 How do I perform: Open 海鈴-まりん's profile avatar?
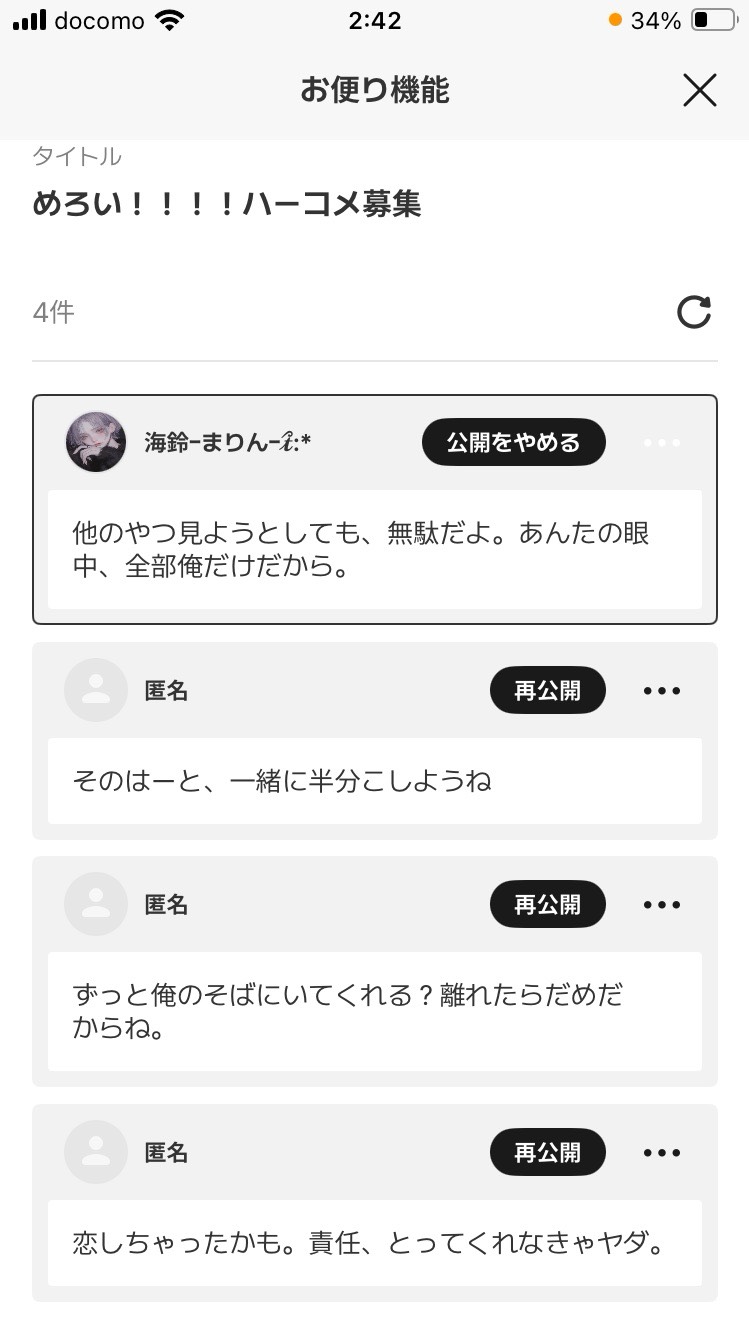click(x=96, y=442)
